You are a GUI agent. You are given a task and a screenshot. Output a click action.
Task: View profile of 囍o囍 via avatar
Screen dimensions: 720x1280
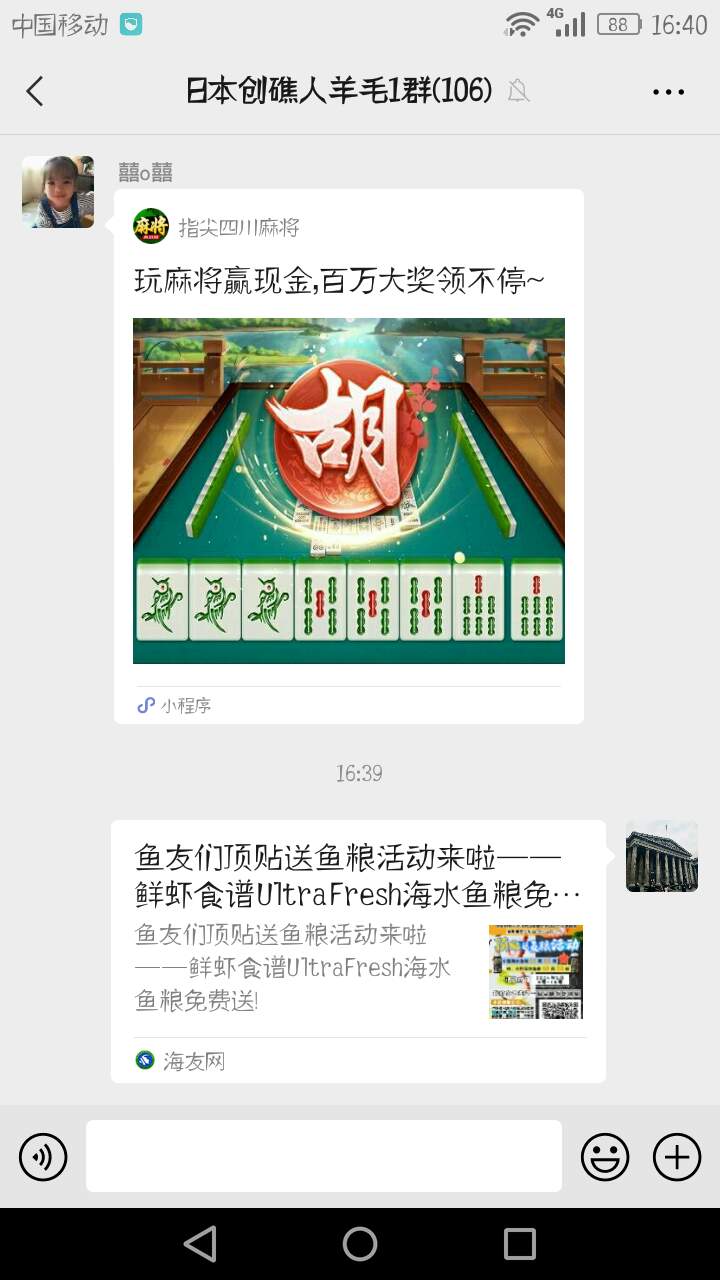coord(58,192)
